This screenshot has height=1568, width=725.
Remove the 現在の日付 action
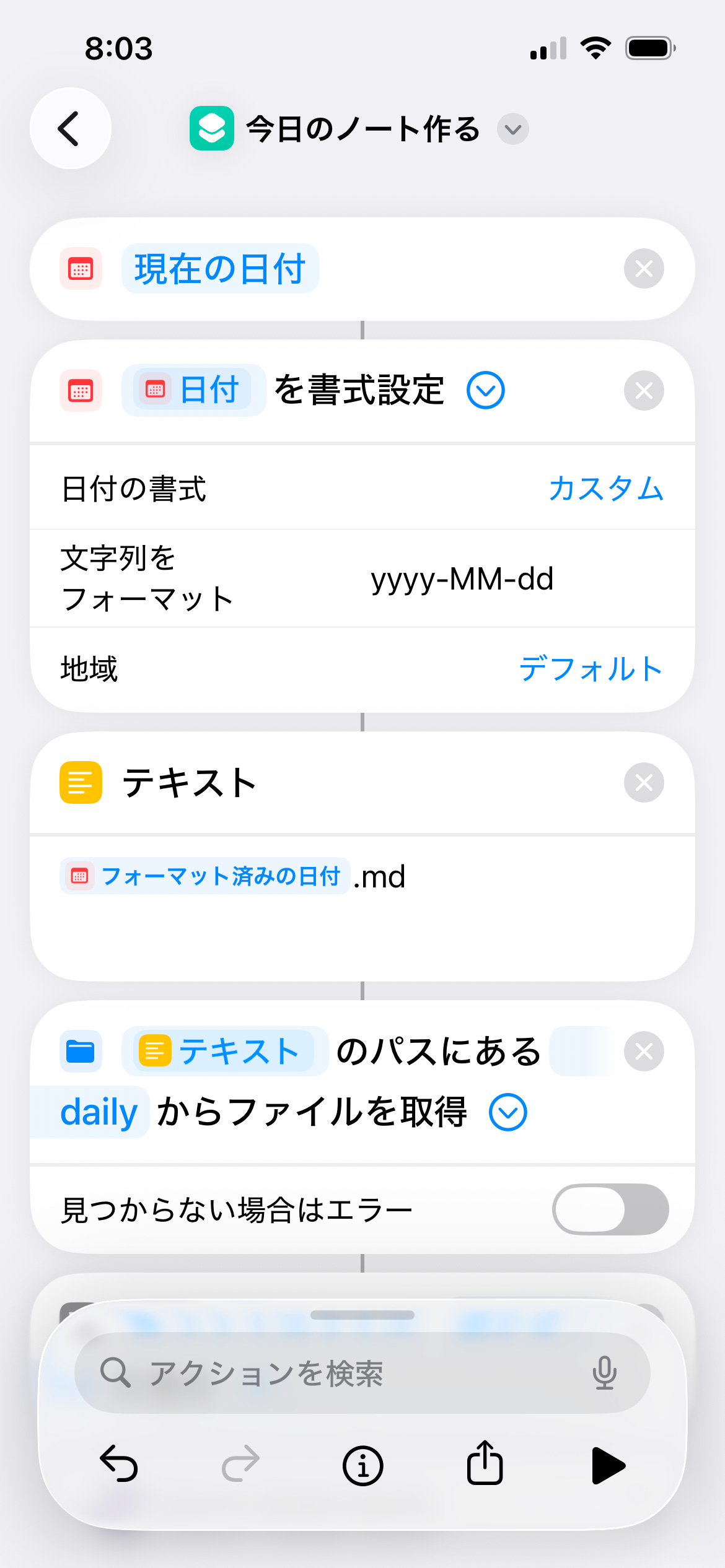[643, 269]
